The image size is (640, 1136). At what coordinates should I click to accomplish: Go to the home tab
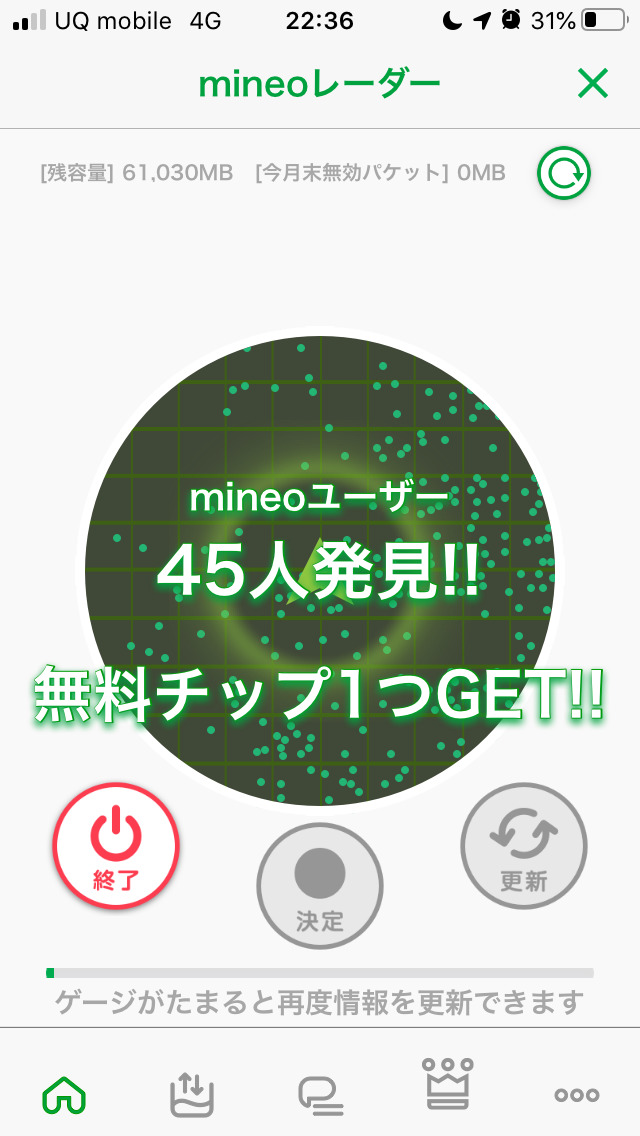pos(64,1095)
